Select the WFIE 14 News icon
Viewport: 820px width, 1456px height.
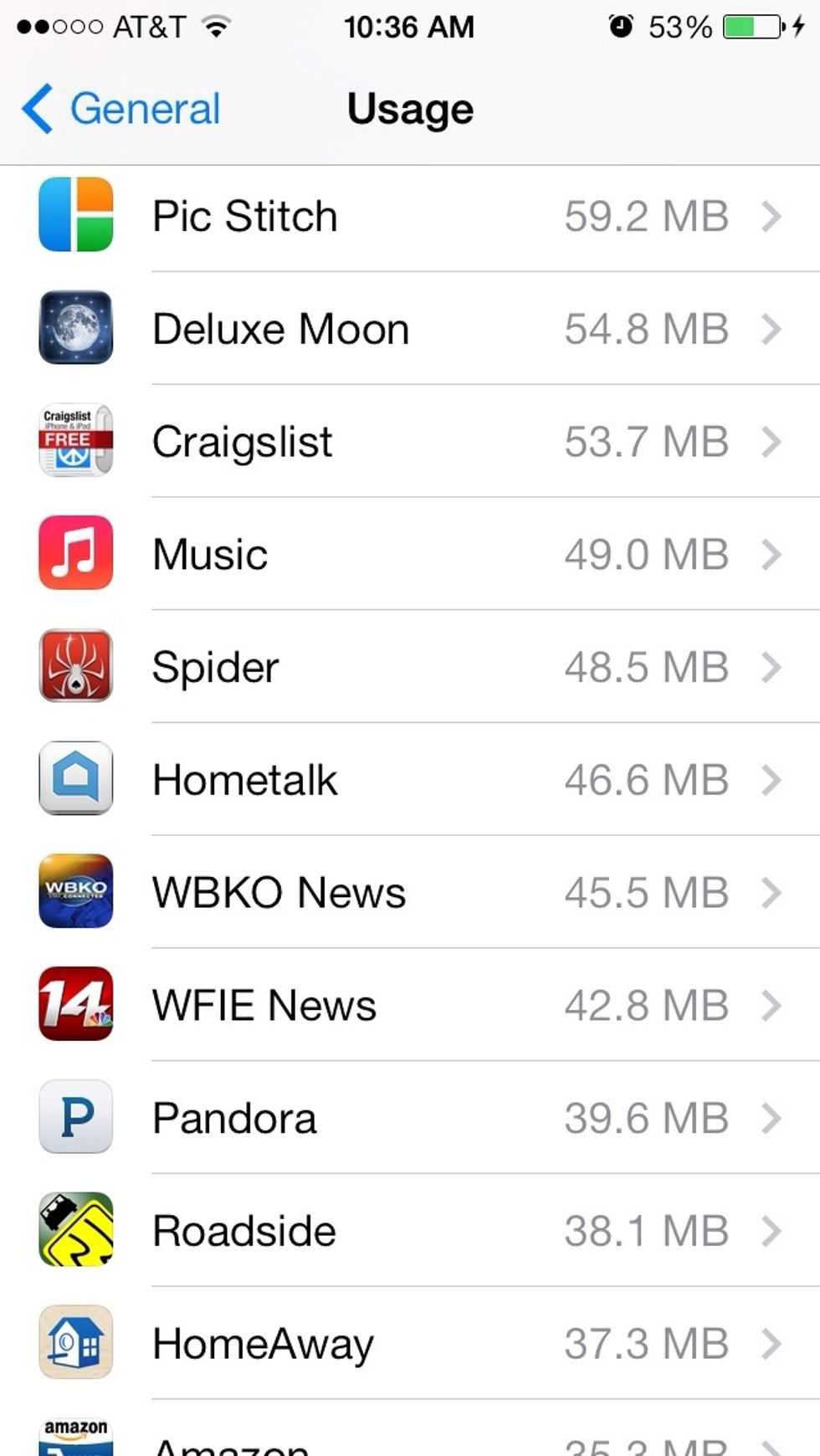pyautogui.click(x=75, y=1005)
